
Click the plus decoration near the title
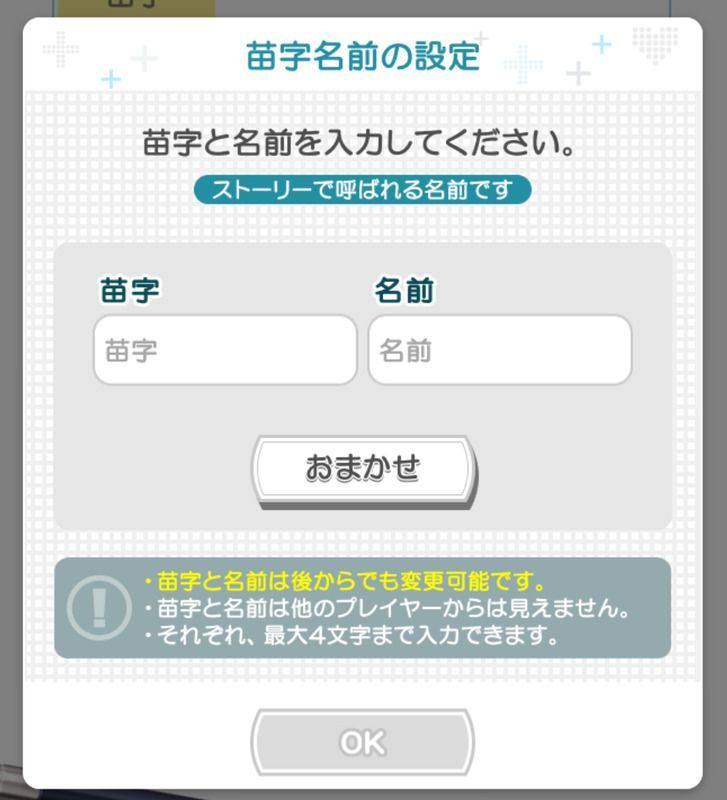[600, 43]
